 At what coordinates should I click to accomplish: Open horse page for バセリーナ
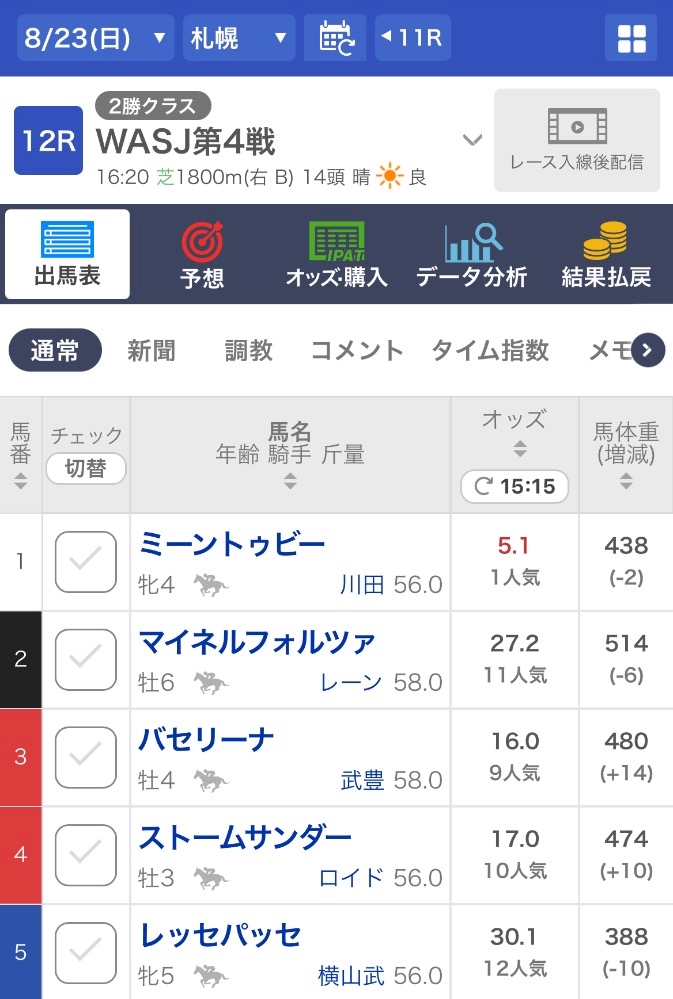click(x=206, y=740)
